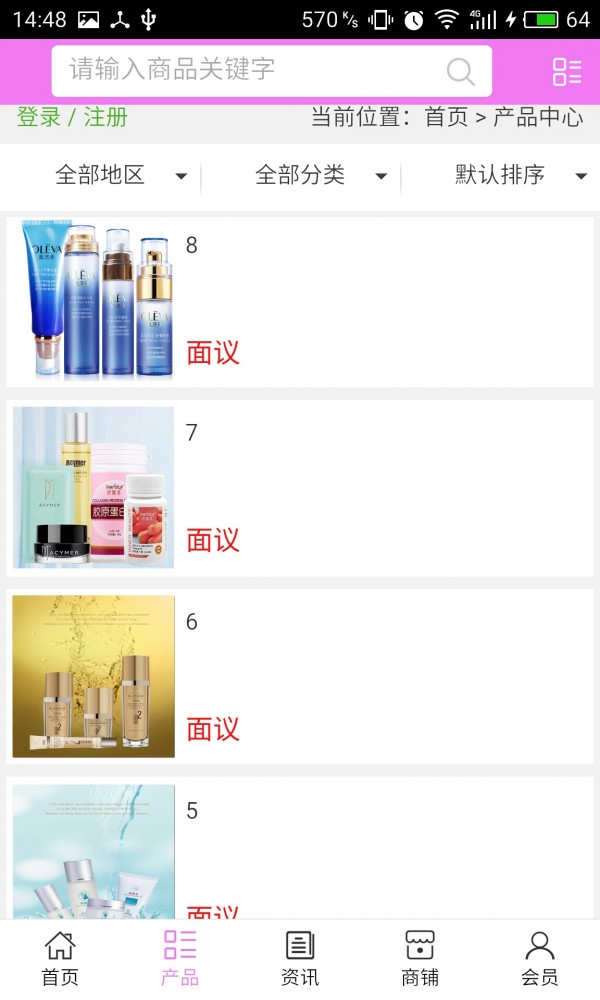Image resolution: width=600 pixels, height=1000 pixels.
Task: Switch to the 商铺 shops tab
Action: point(420,958)
